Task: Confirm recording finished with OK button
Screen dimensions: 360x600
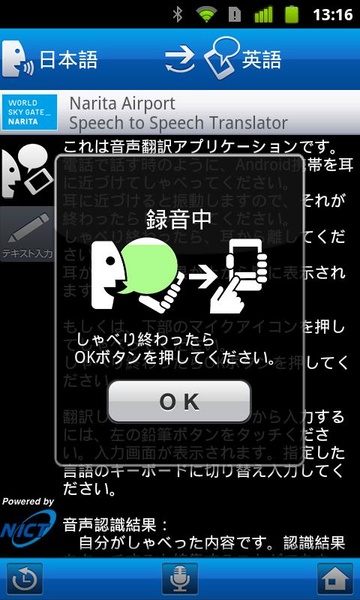Action: (179, 402)
